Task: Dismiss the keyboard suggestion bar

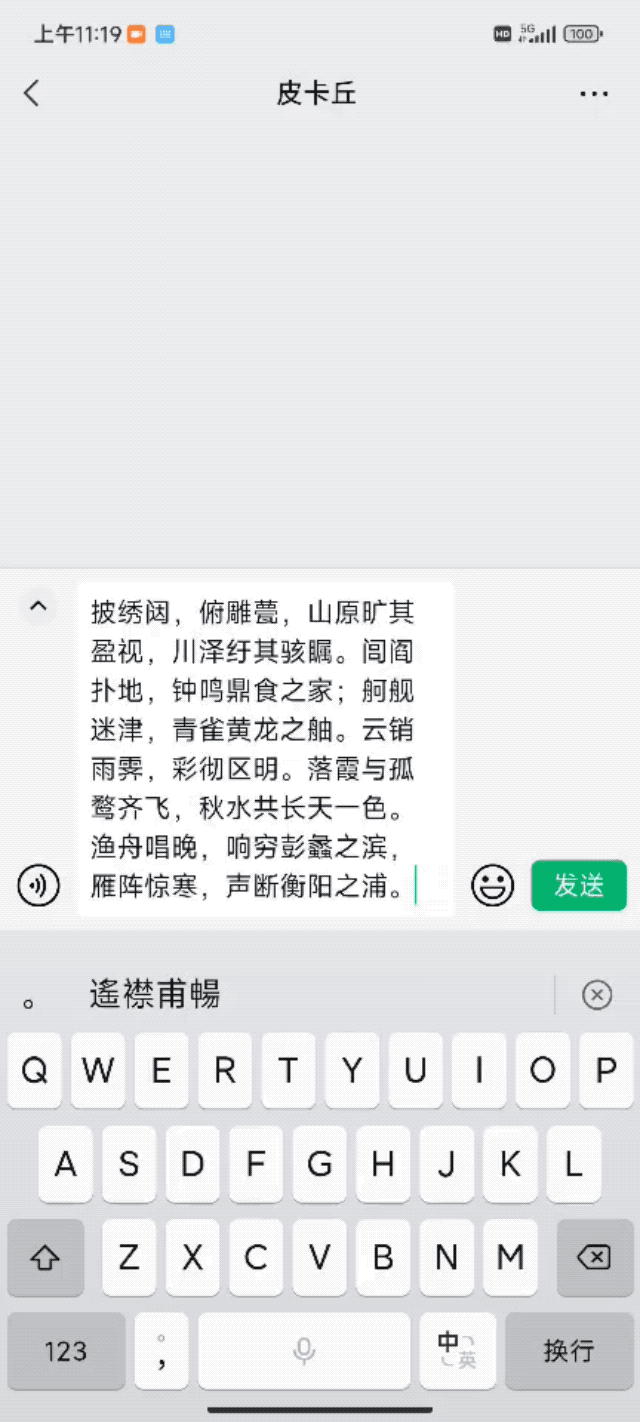Action: click(597, 994)
